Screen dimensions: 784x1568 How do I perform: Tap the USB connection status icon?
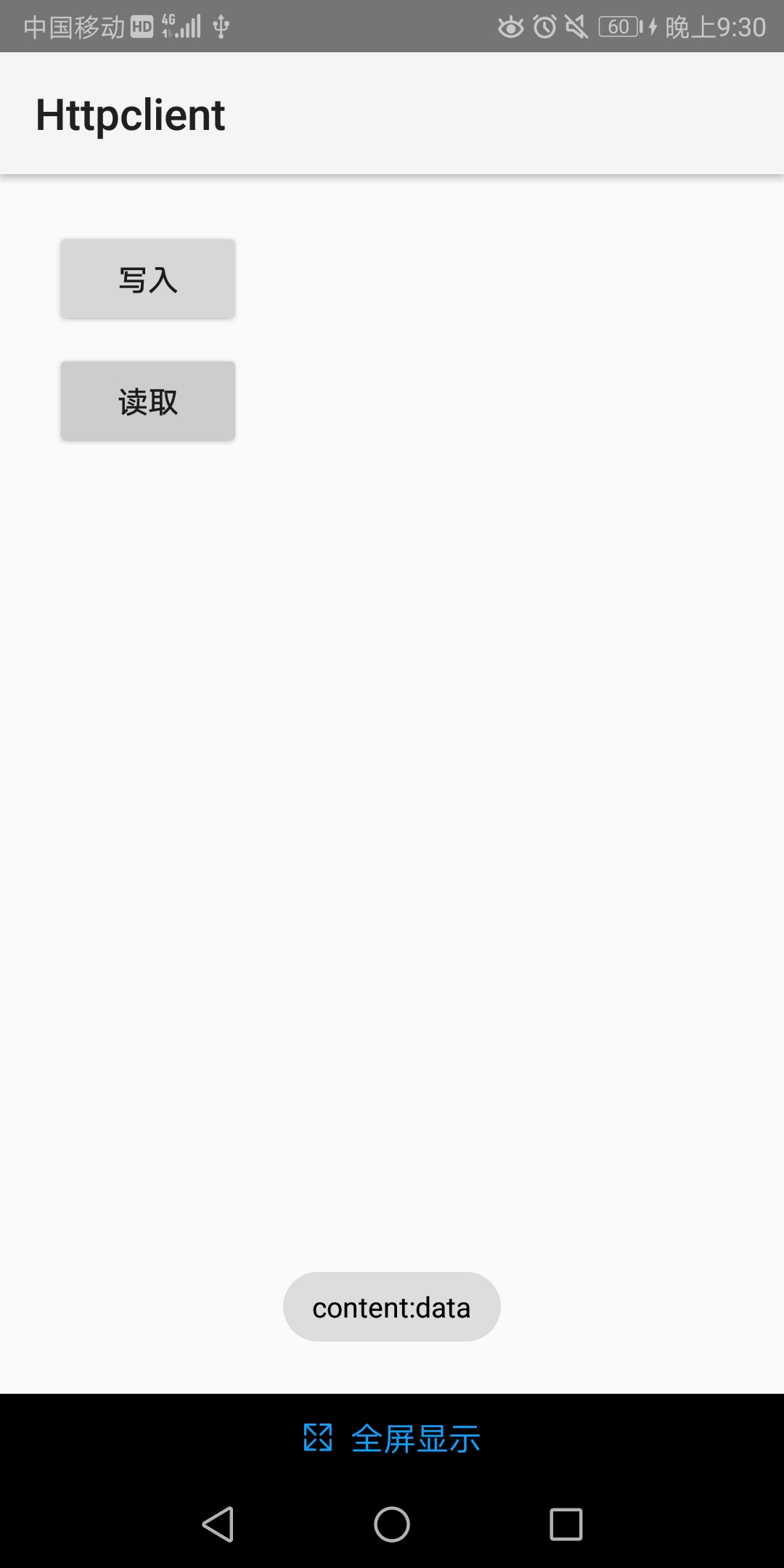coord(219,25)
